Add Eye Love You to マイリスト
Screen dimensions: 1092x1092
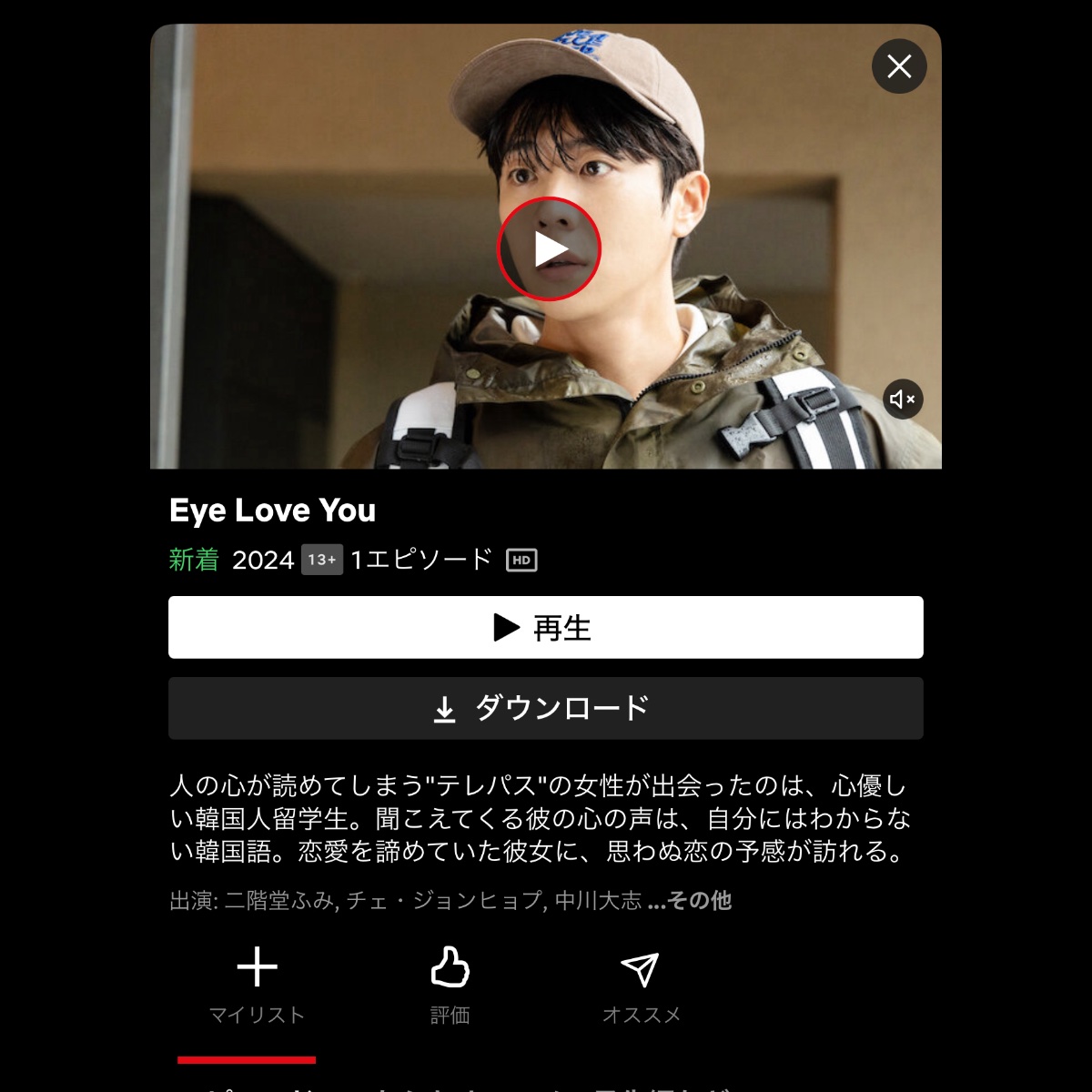(257, 983)
